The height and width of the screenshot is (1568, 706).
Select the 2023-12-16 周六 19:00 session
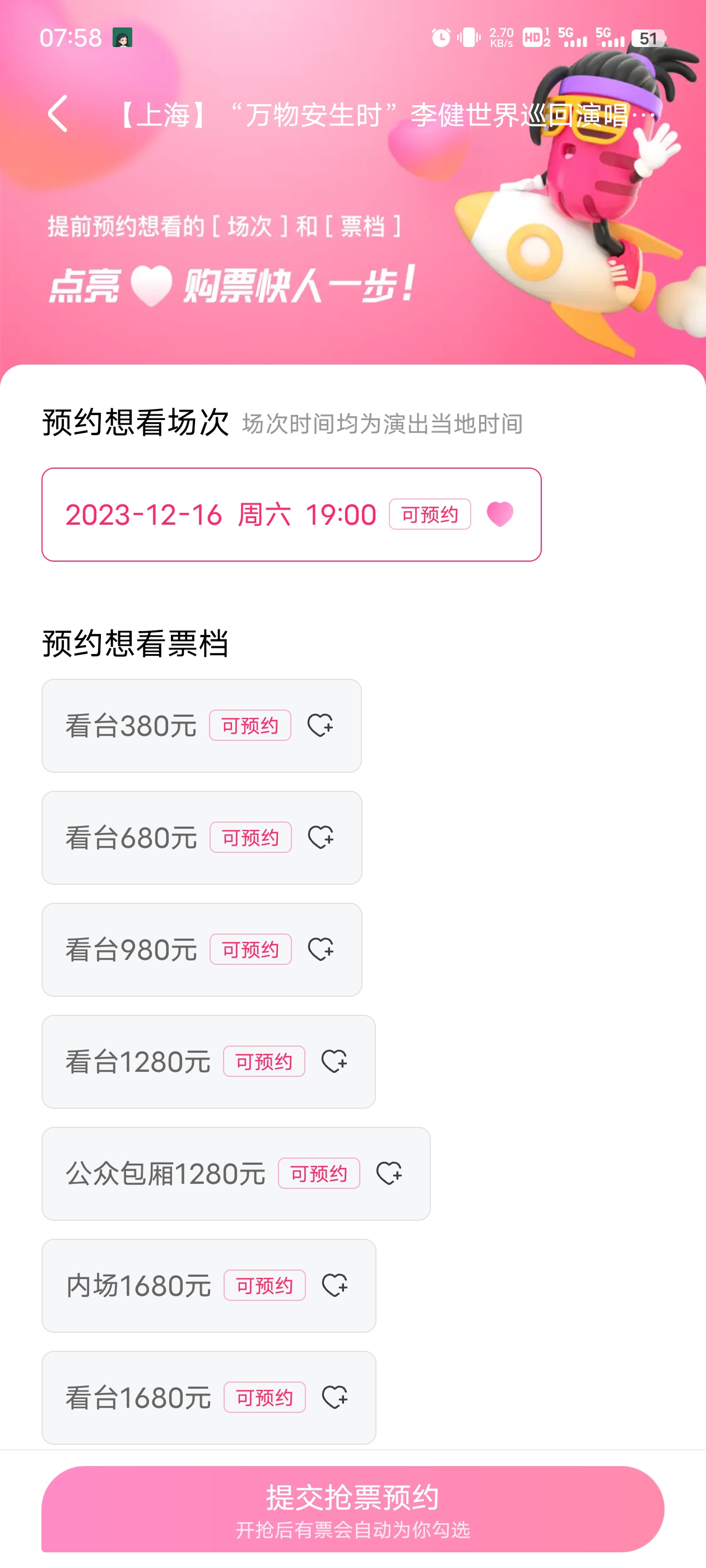point(291,514)
